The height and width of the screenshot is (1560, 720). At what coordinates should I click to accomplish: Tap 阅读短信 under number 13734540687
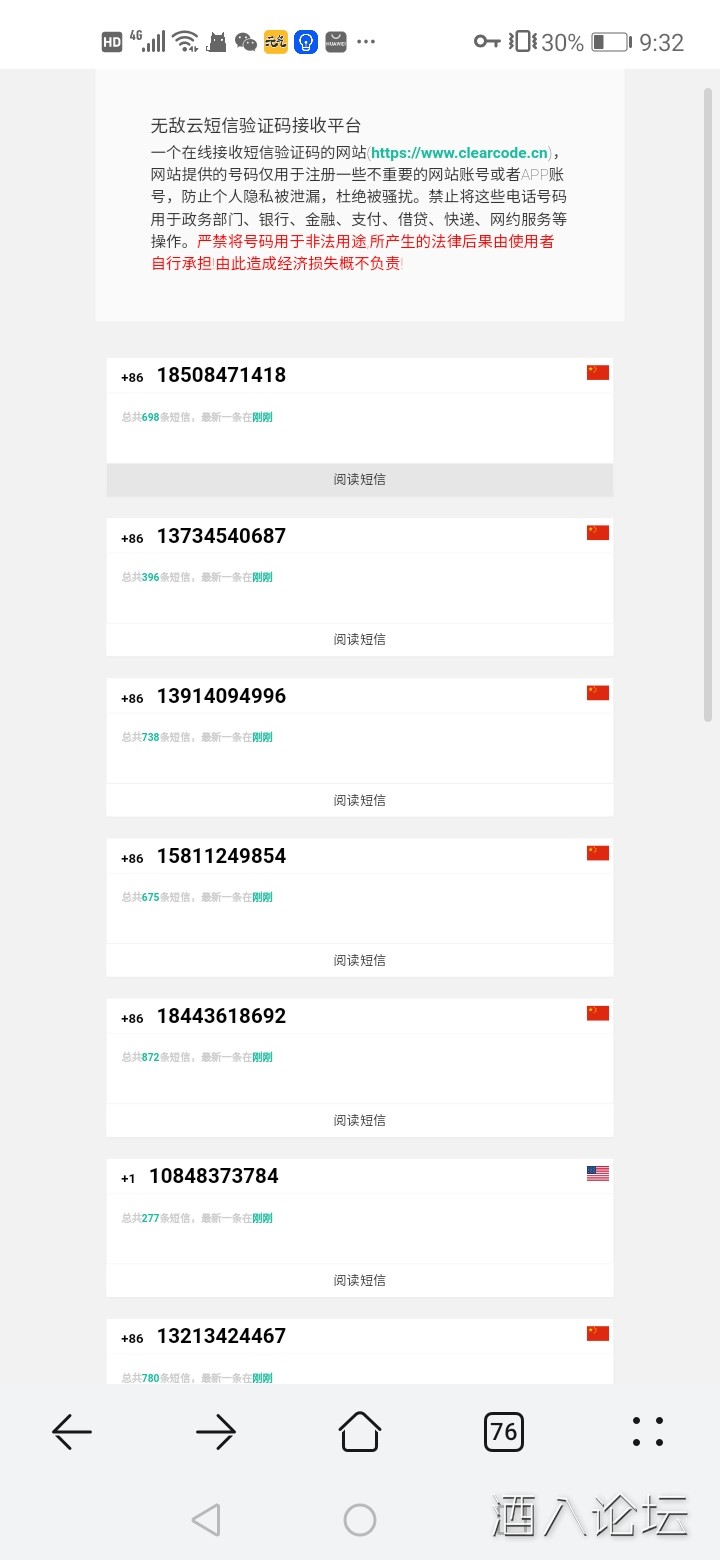pos(359,639)
